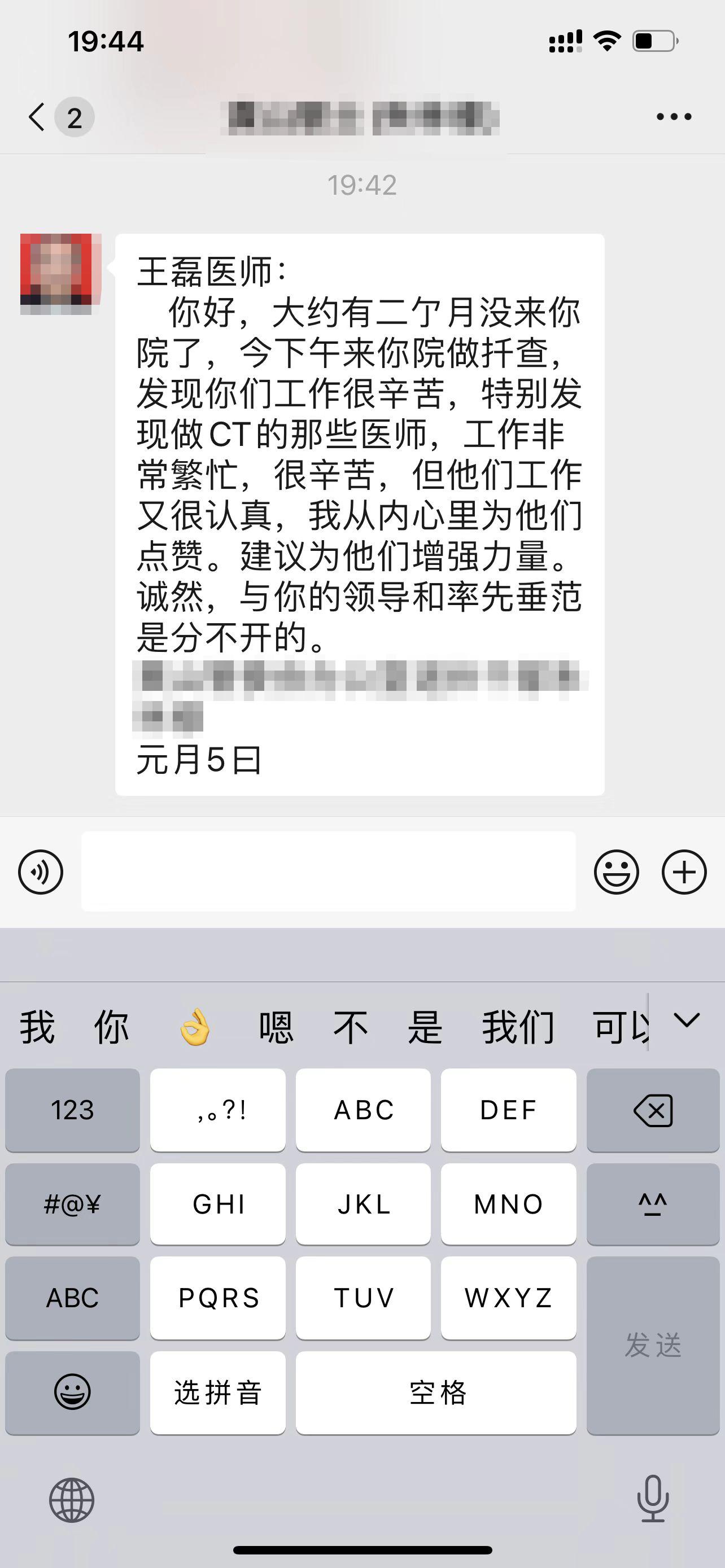Tap the backspace key
725x1568 pixels.
tap(653, 1110)
